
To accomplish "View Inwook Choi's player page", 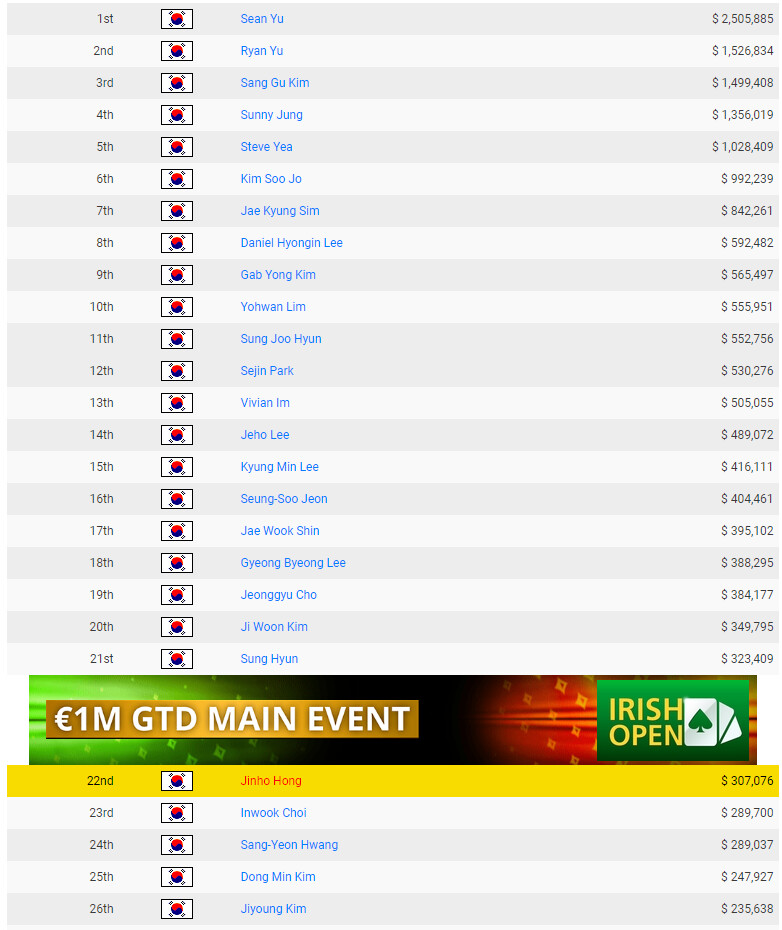I will tap(273, 813).
